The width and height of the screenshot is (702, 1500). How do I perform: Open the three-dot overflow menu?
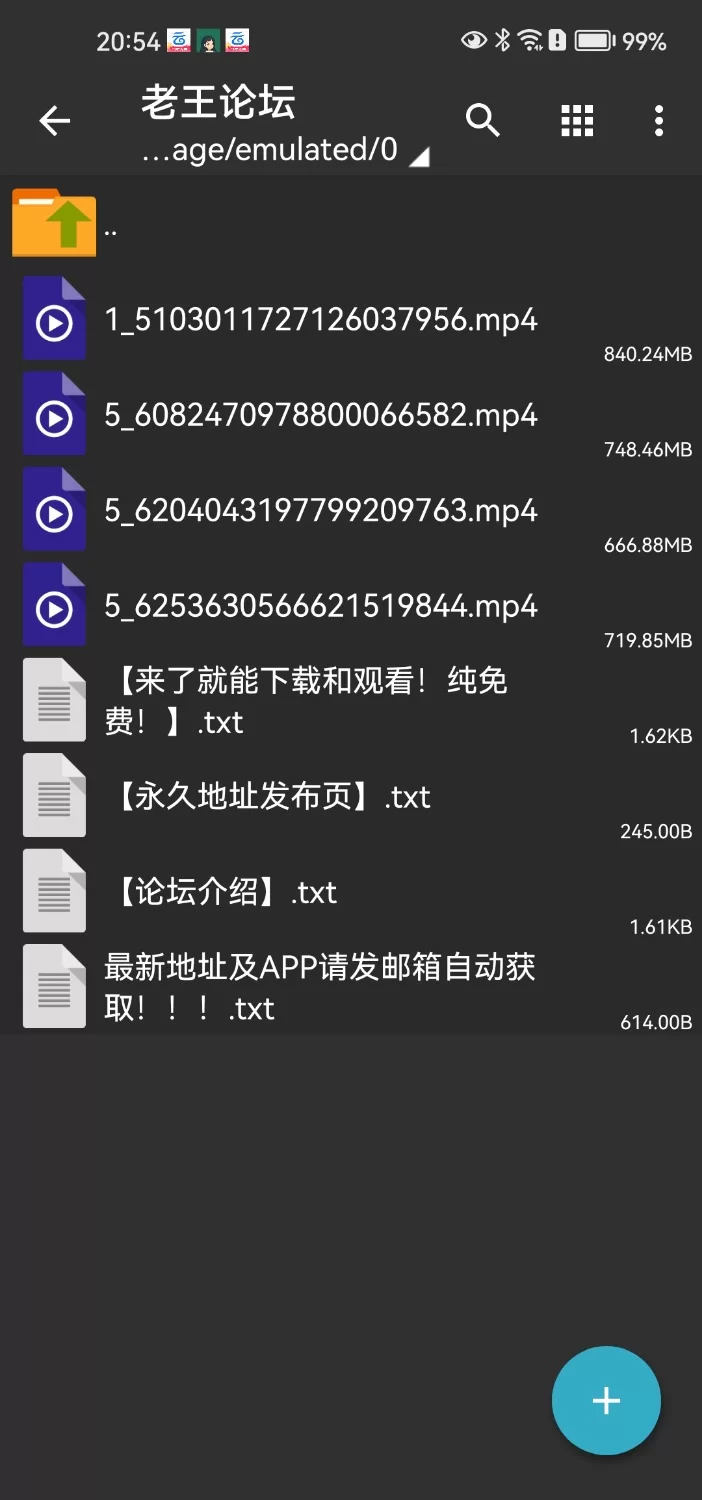tap(658, 121)
